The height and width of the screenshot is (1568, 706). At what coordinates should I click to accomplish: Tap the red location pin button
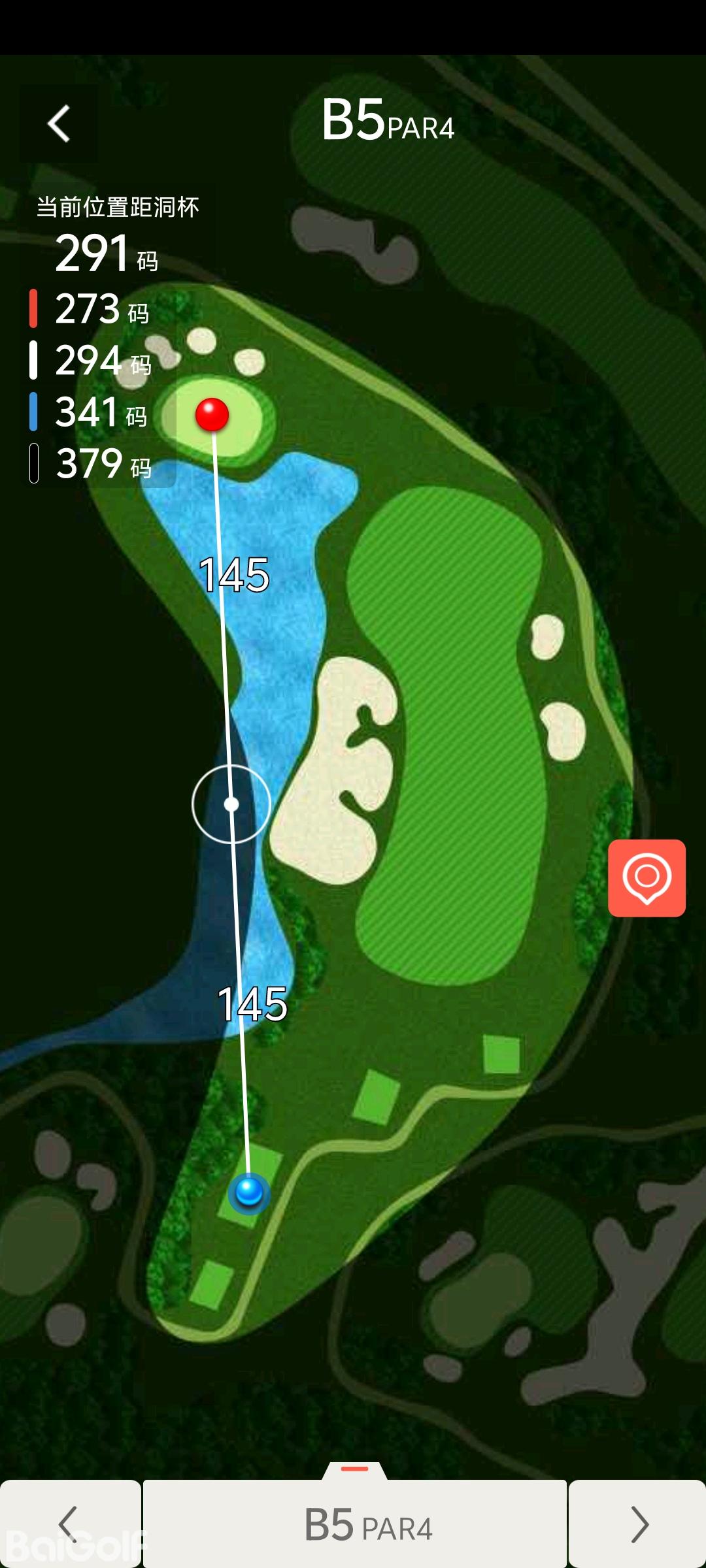pyautogui.click(x=647, y=877)
